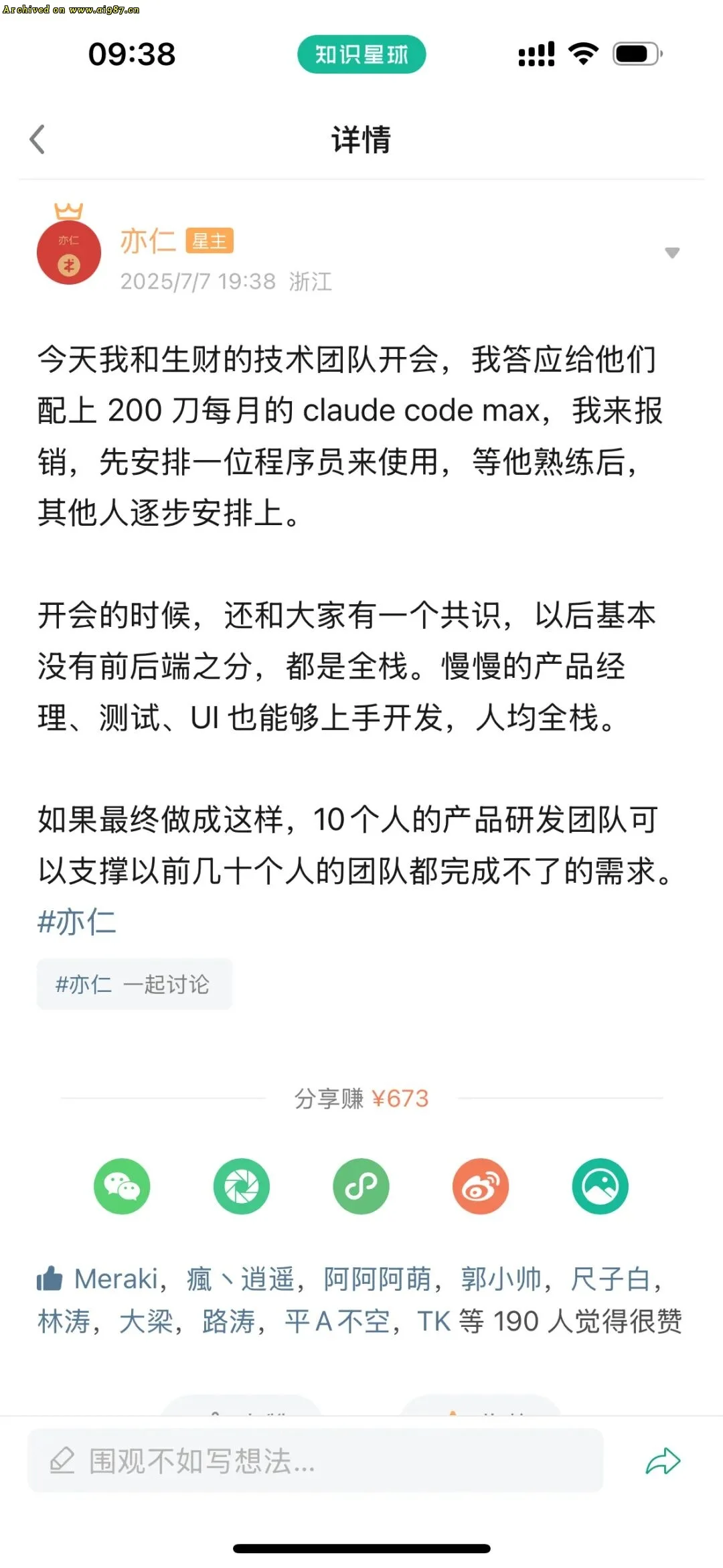Open Meraki's profile from likes
Image resolution: width=723 pixels, height=1568 pixels.
[x=116, y=1279]
